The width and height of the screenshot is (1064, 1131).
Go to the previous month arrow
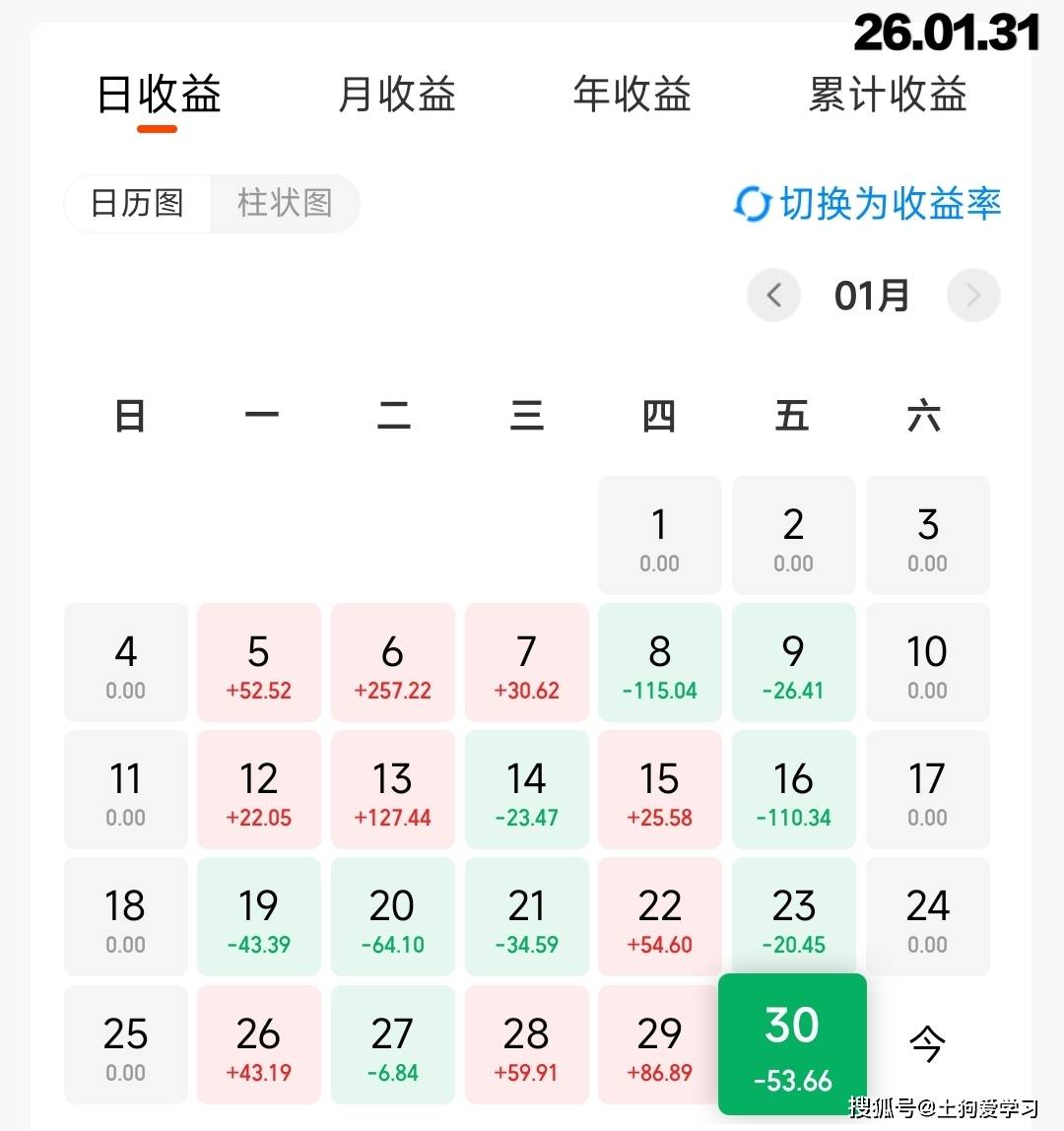pos(773,296)
